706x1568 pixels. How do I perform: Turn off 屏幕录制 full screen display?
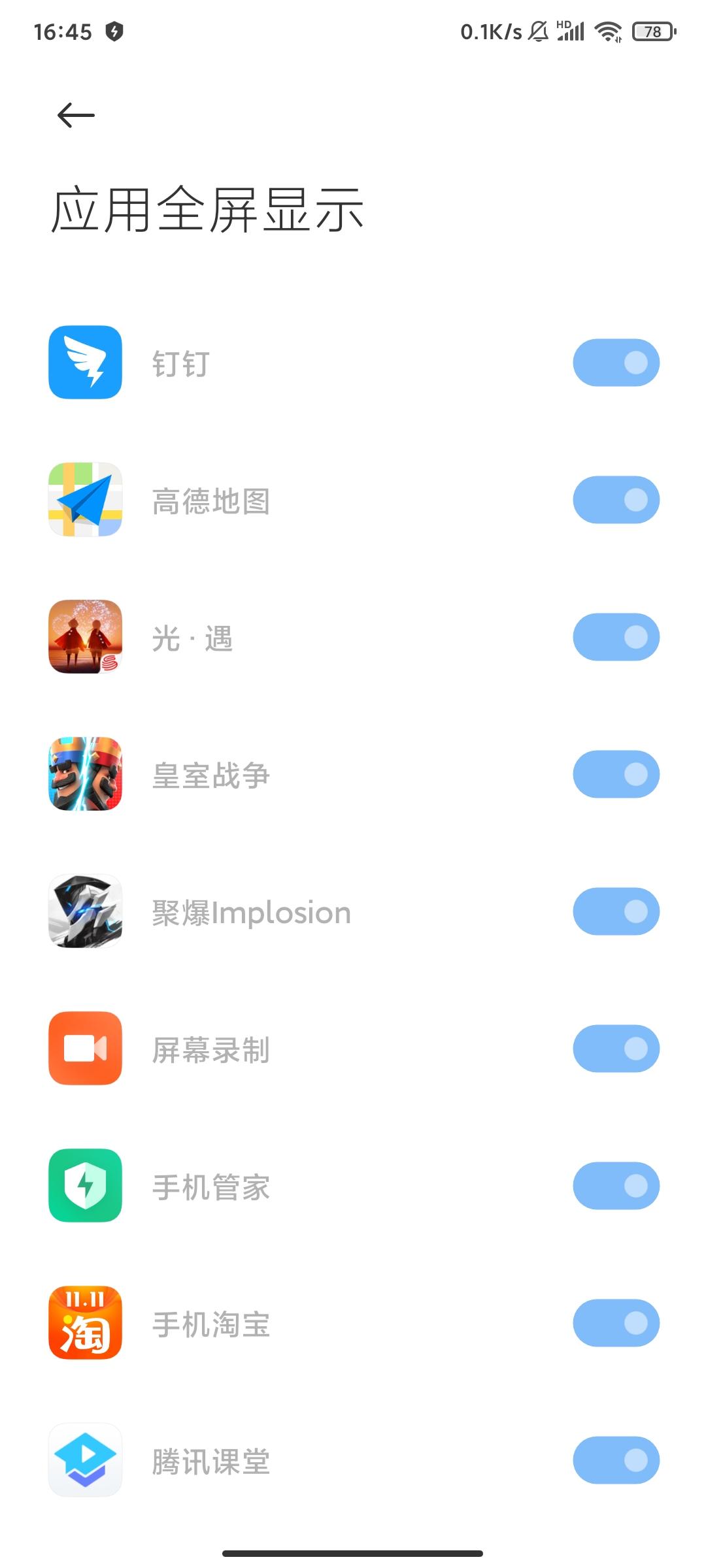coord(616,1049)
